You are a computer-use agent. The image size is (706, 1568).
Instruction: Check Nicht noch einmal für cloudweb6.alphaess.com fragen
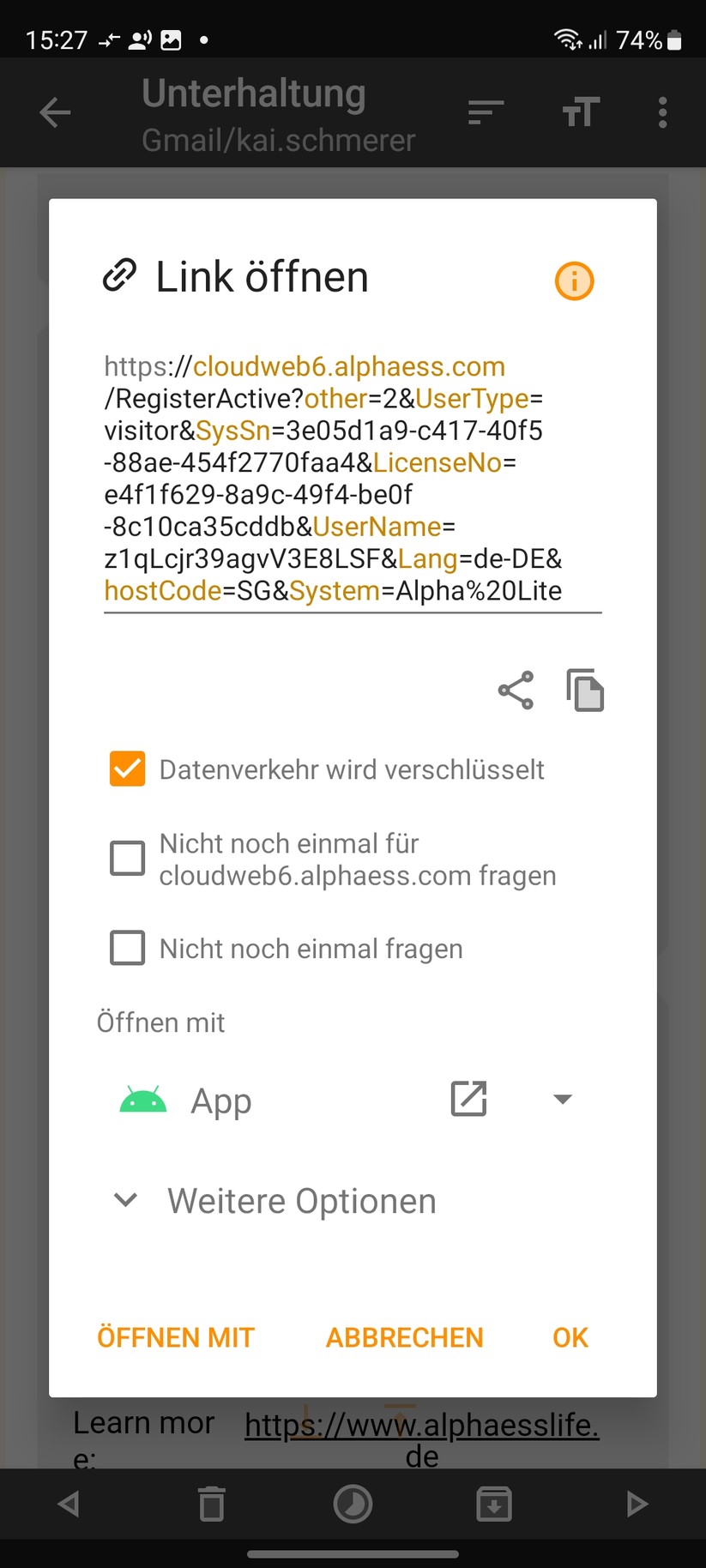pos(128,858)
